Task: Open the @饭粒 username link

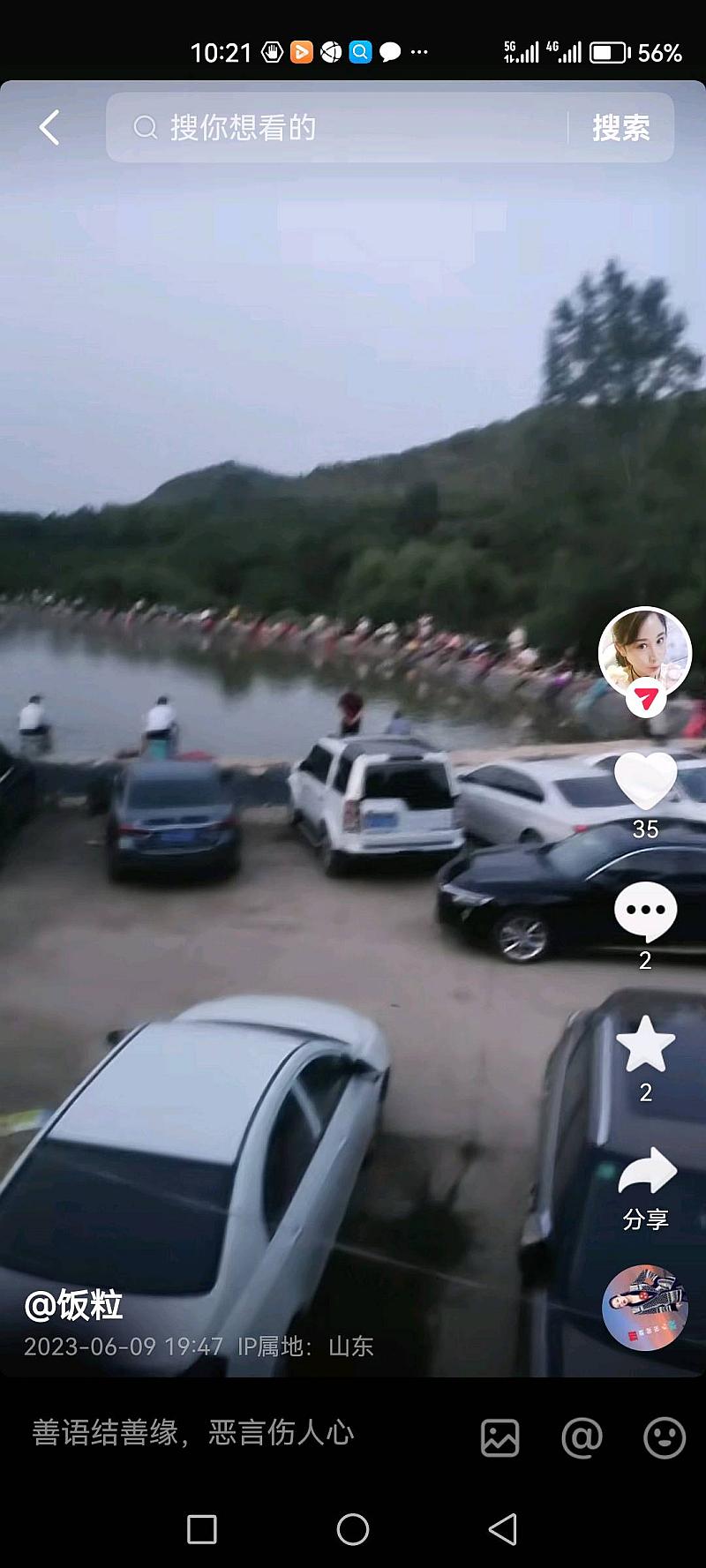Action: point(73,1305)
